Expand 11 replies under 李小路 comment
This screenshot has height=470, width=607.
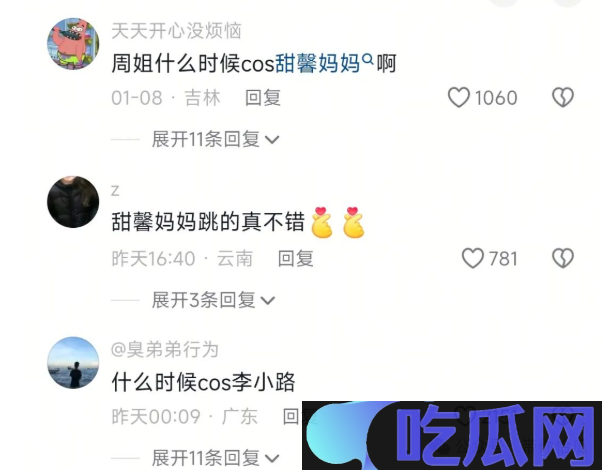click(214, 458)
